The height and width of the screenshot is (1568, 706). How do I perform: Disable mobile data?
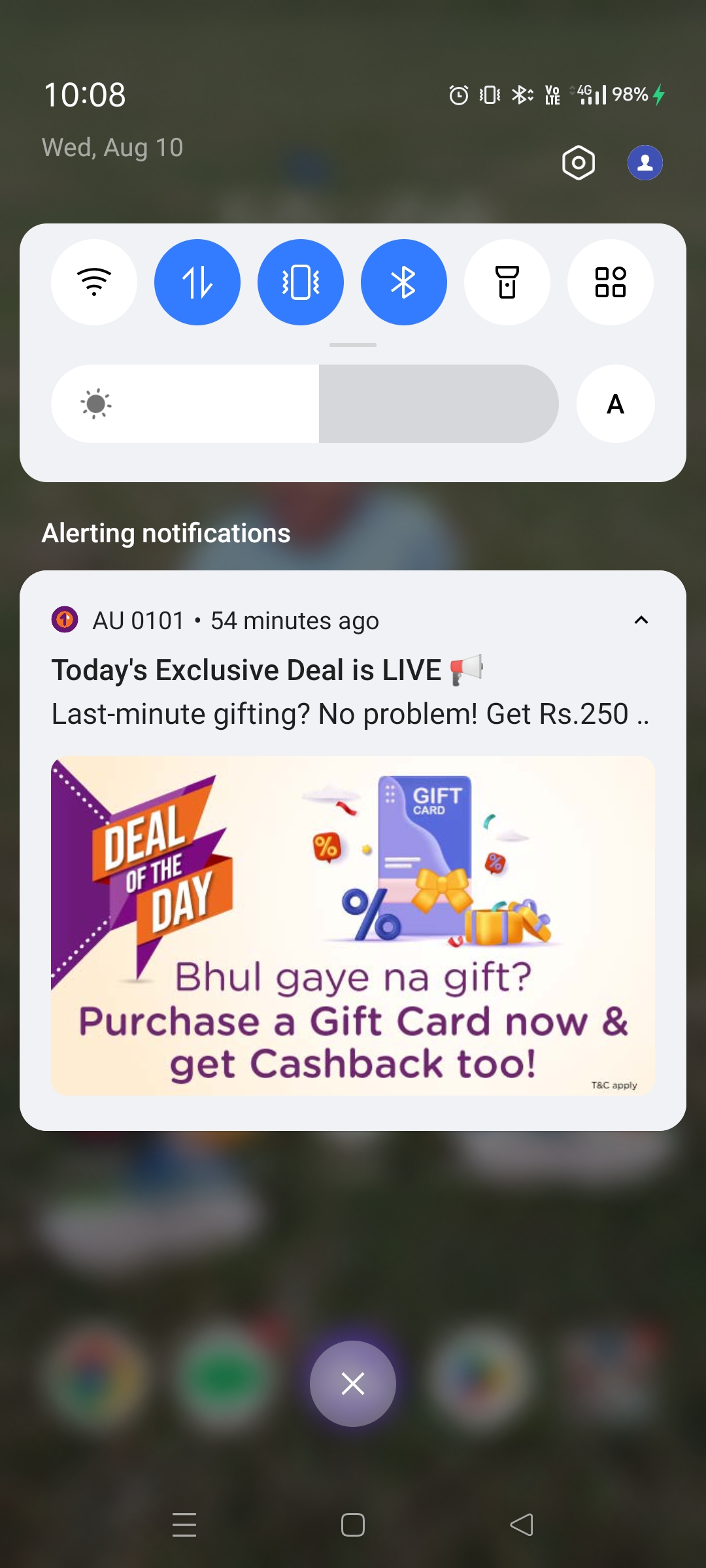197,282
